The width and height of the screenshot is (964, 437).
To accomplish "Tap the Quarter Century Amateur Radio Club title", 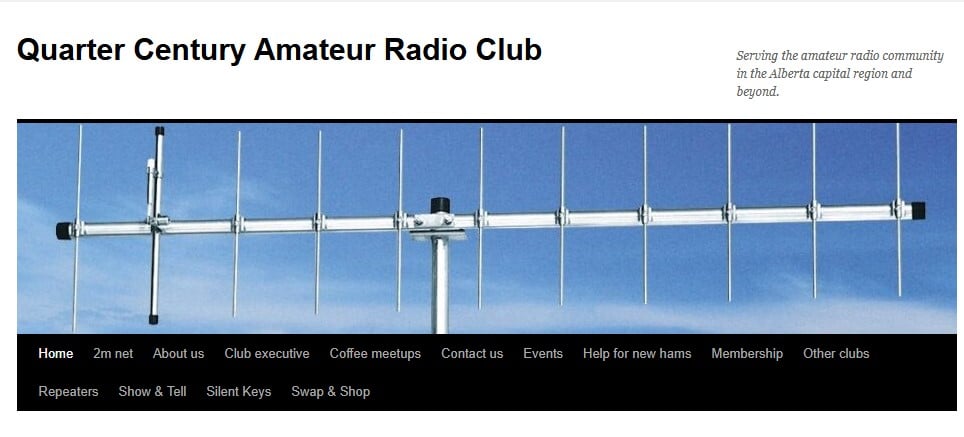I will [279, 49].
